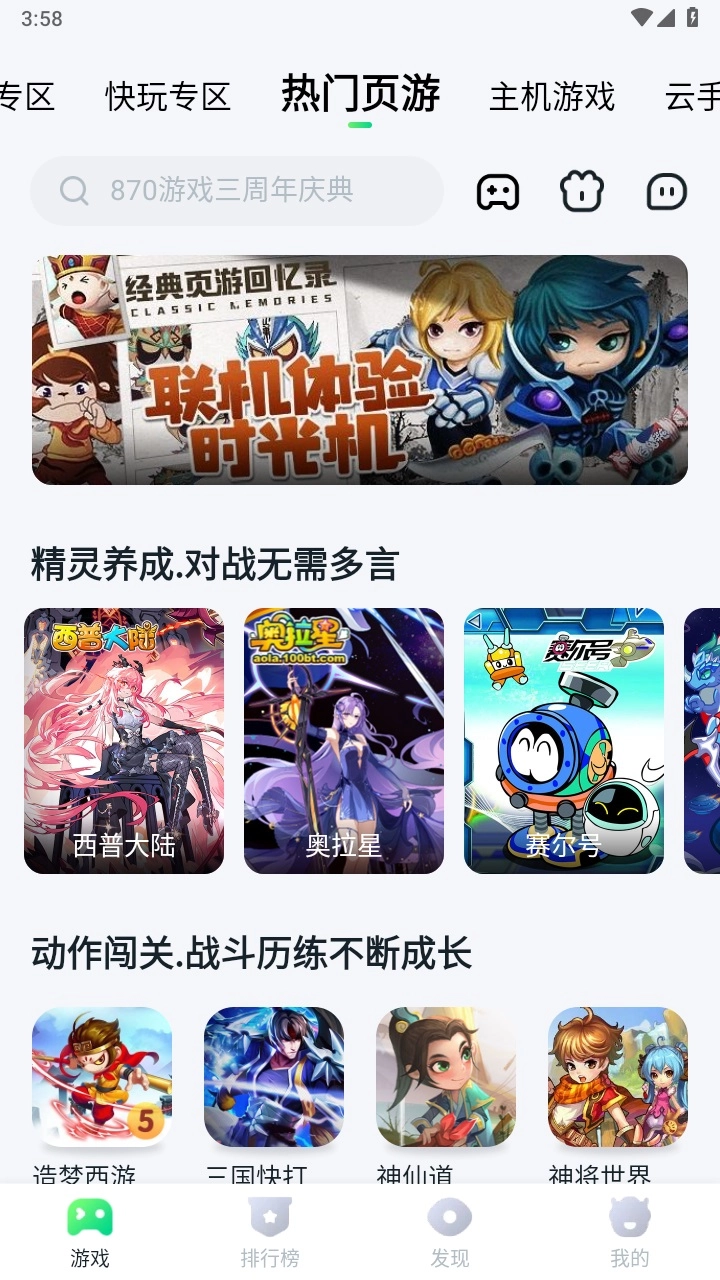Select the 造梦西游 game

click(x=102, y=1077)
